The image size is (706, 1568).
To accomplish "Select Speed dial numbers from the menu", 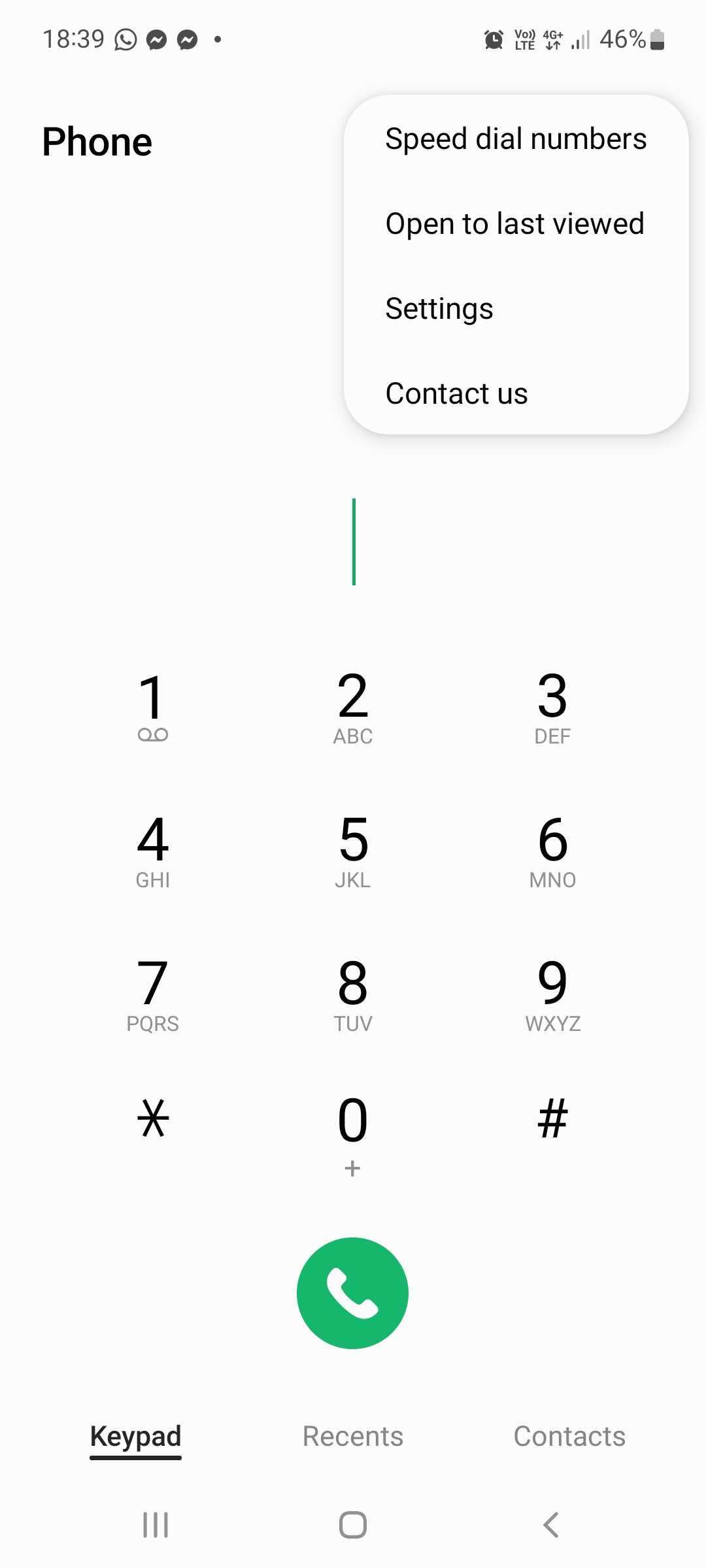I will tap(516, 139).
